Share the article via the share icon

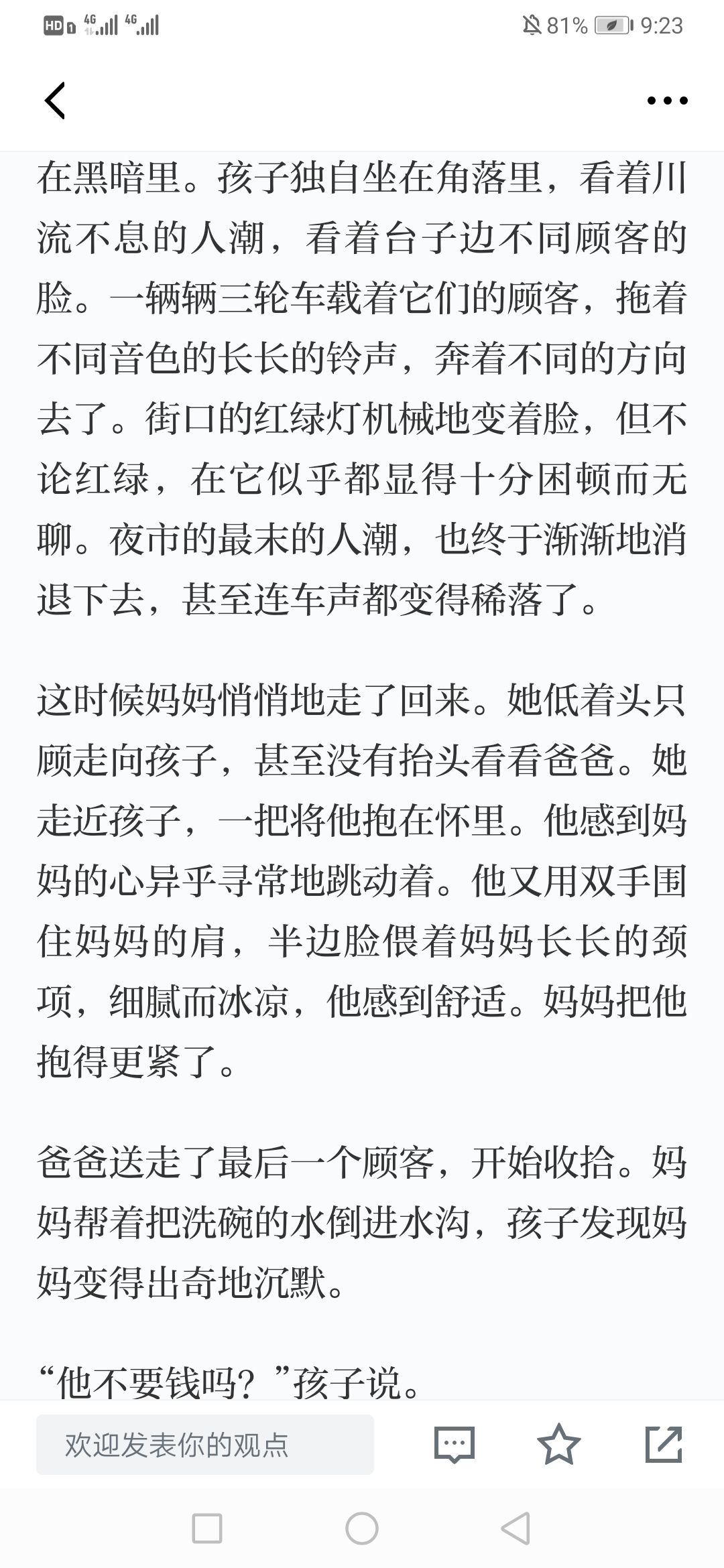tap(664, 1445)
